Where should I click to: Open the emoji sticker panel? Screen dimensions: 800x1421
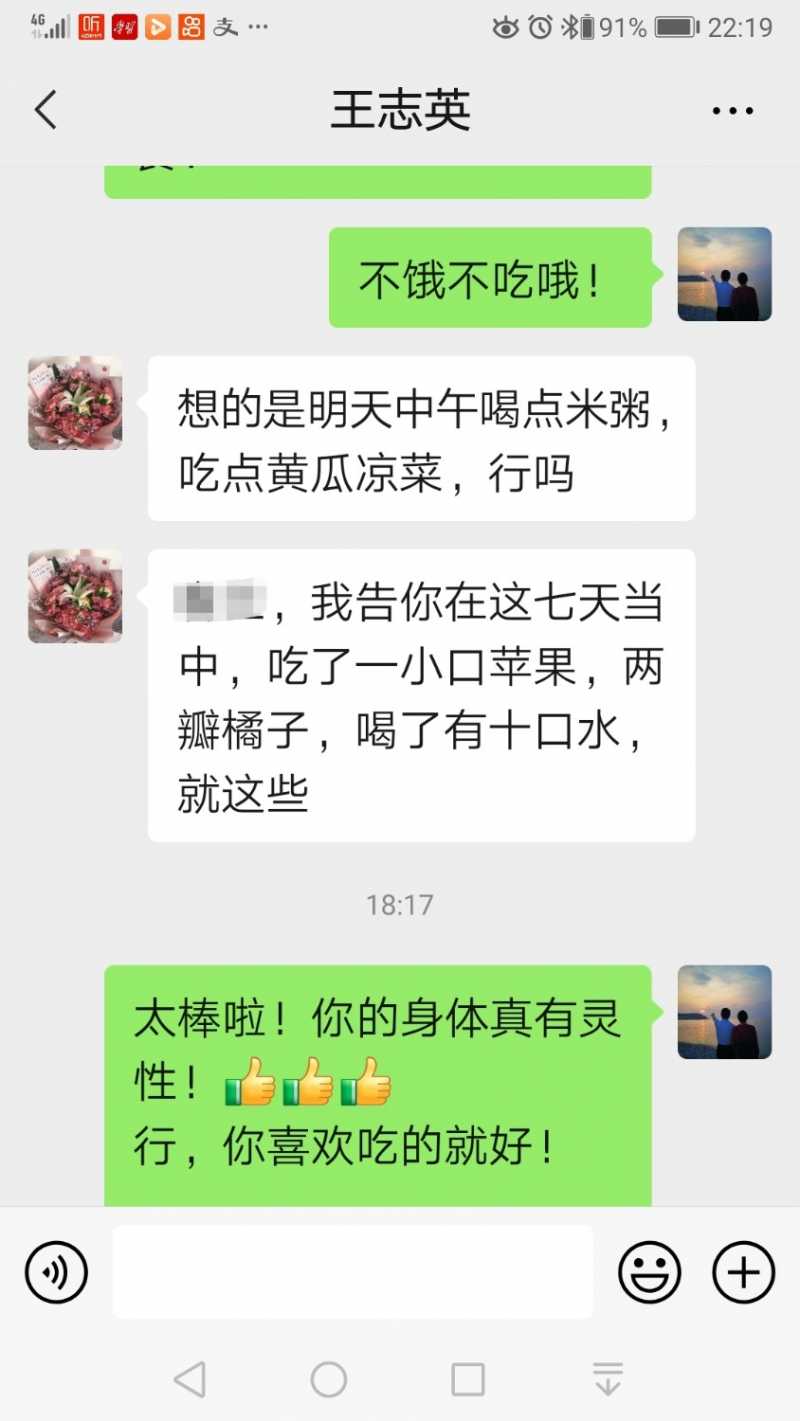point(649,1273)
